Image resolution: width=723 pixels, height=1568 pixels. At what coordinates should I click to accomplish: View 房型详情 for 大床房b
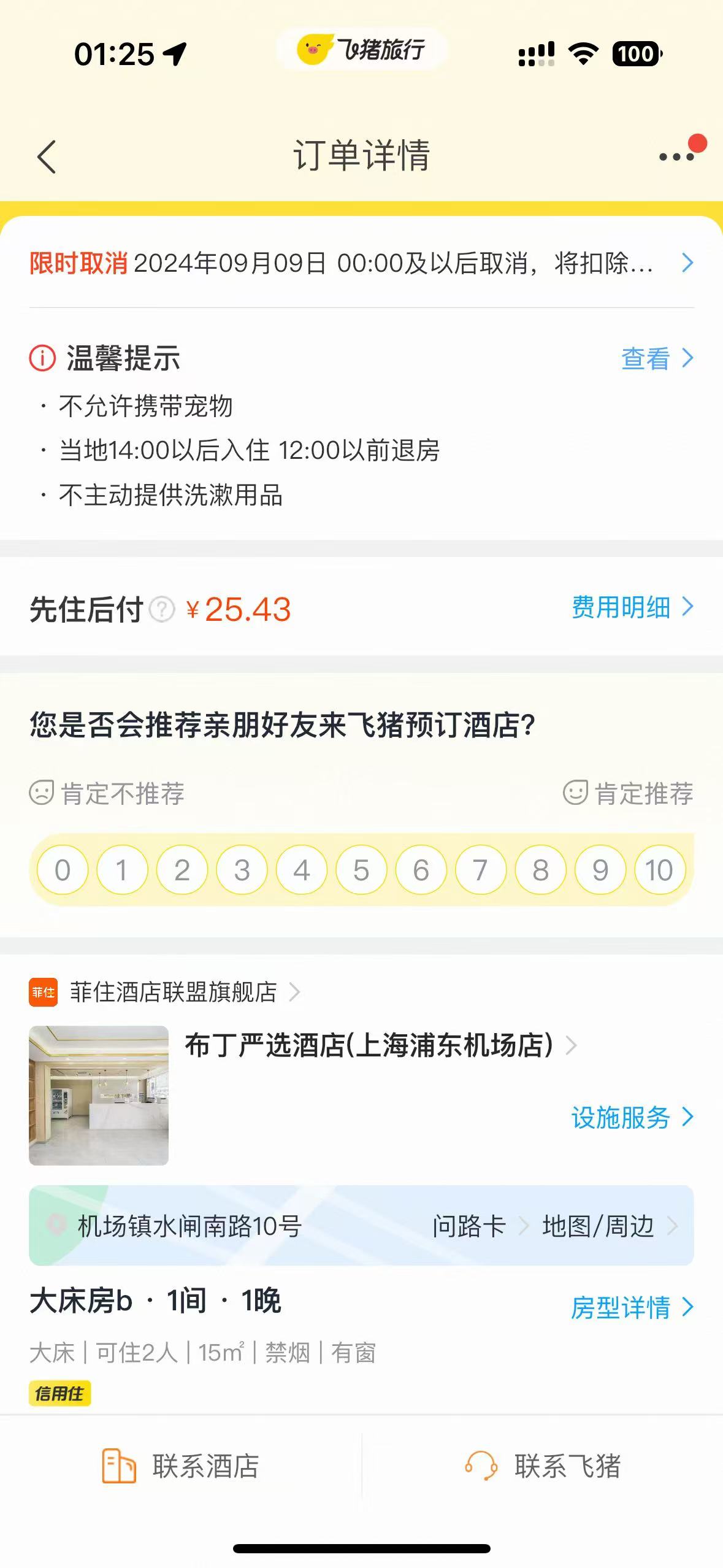pos(632,1307)
